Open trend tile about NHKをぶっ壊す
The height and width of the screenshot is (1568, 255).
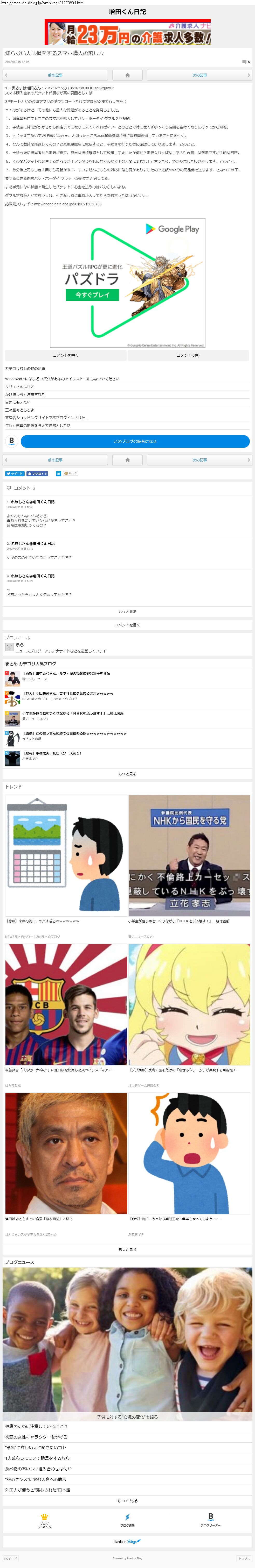coord(189,855)
